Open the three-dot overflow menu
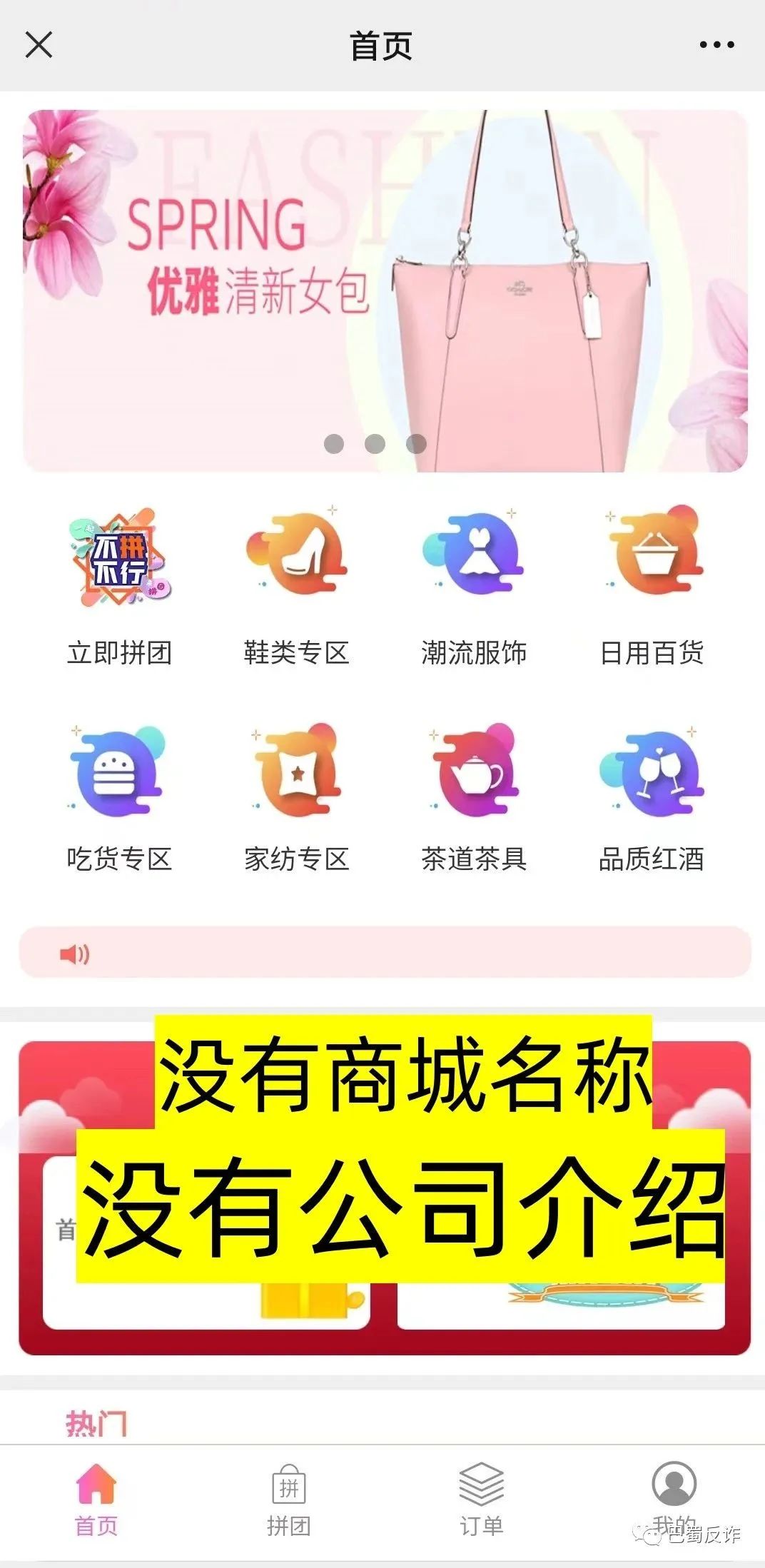 coord(716,45)
